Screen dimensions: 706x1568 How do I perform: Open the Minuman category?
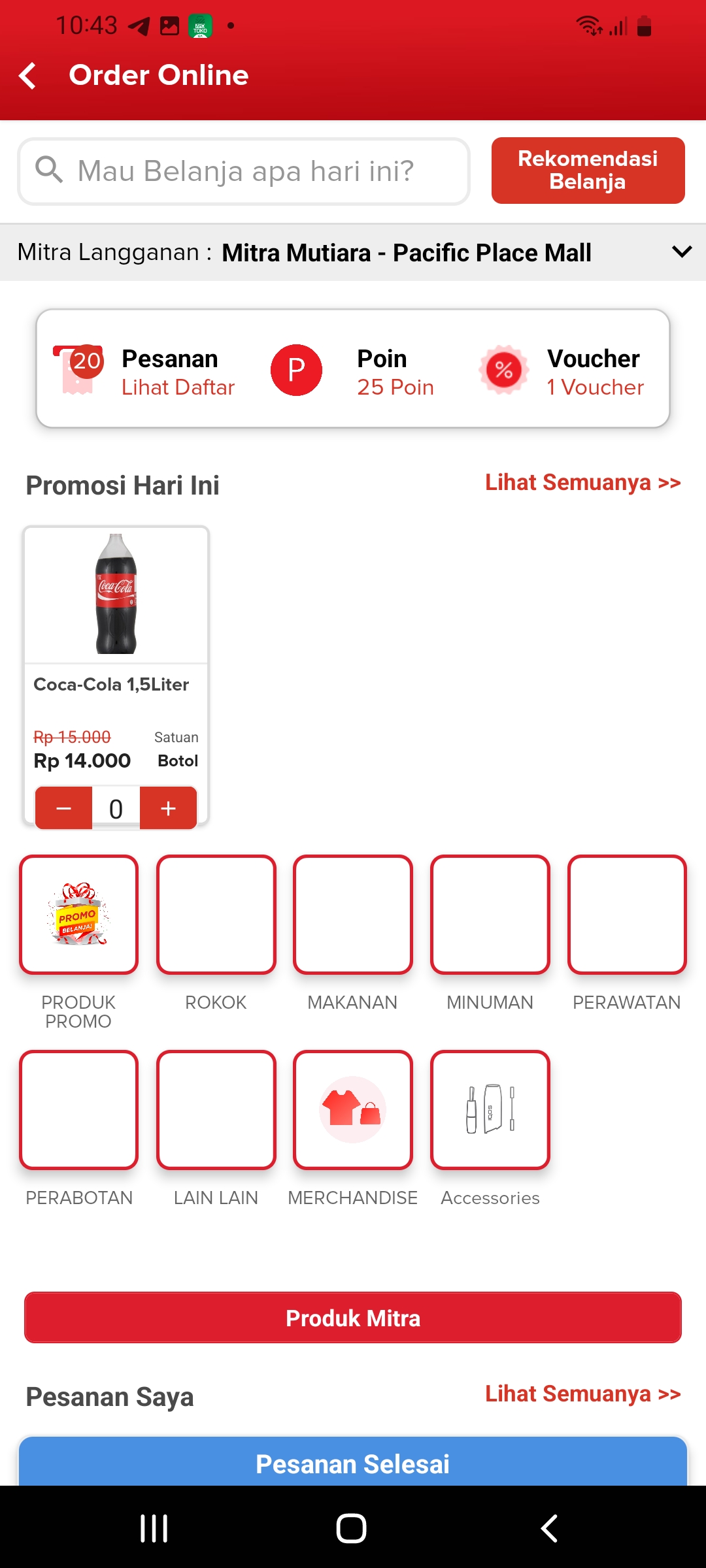(490, 915)
